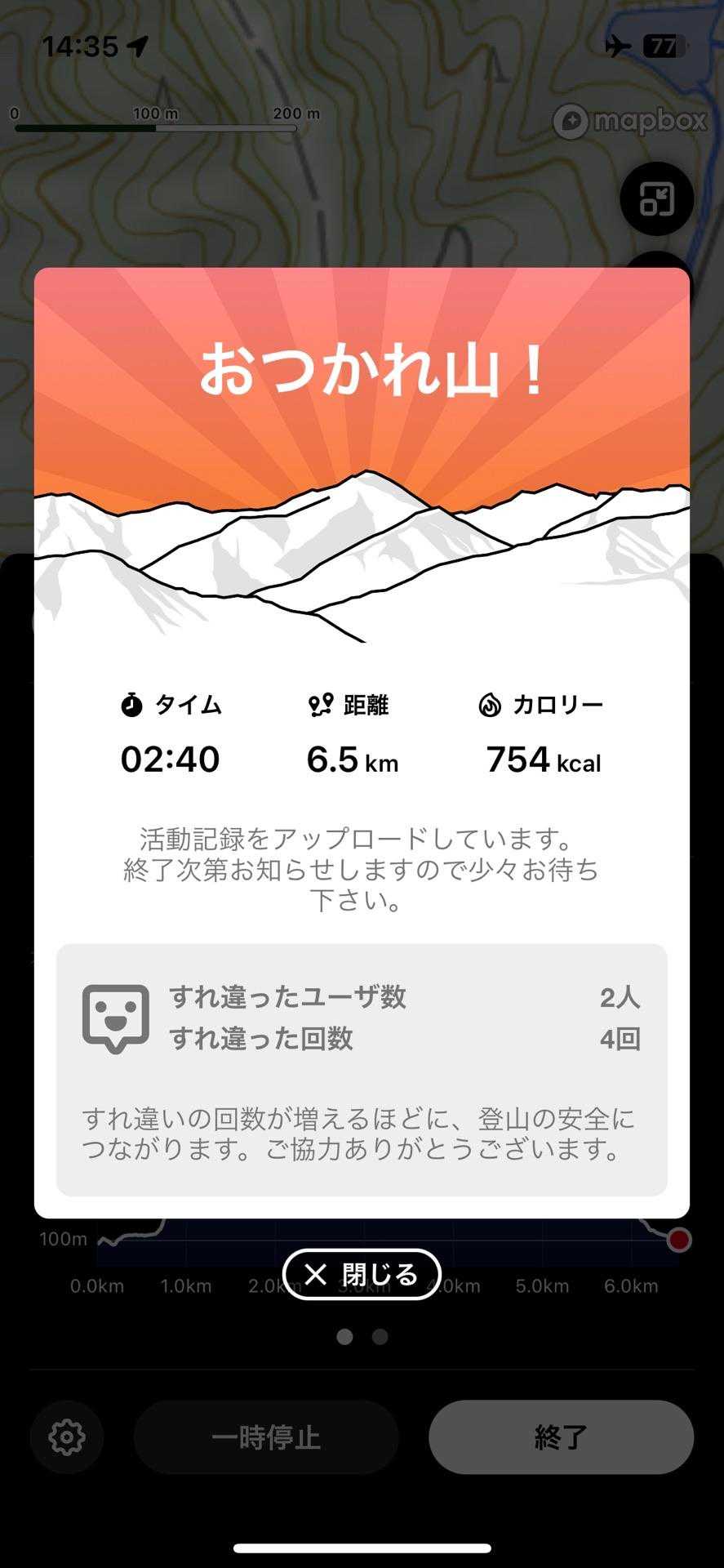Image resolution: width=724 pixels, height=1568 pixels.
Task: Close the おつかれ山 summary dialog
Action: pos(362,1274)
